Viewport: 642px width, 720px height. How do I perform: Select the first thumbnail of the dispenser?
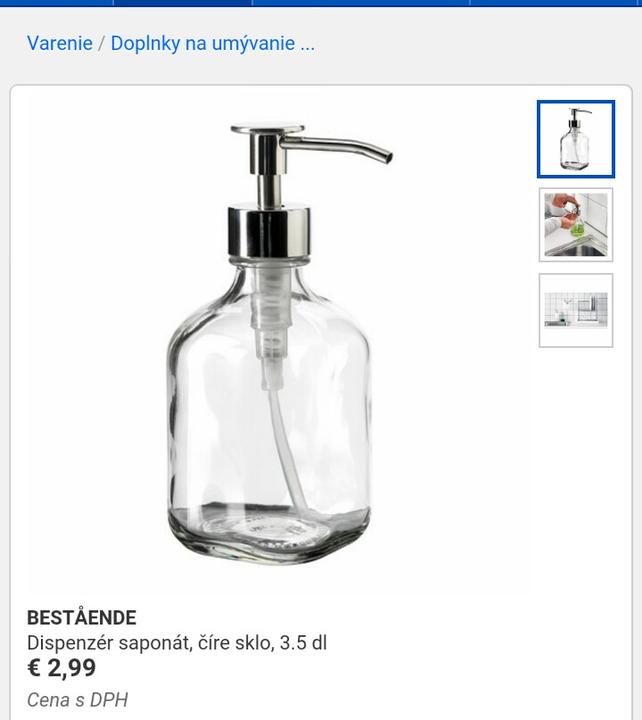575,139
